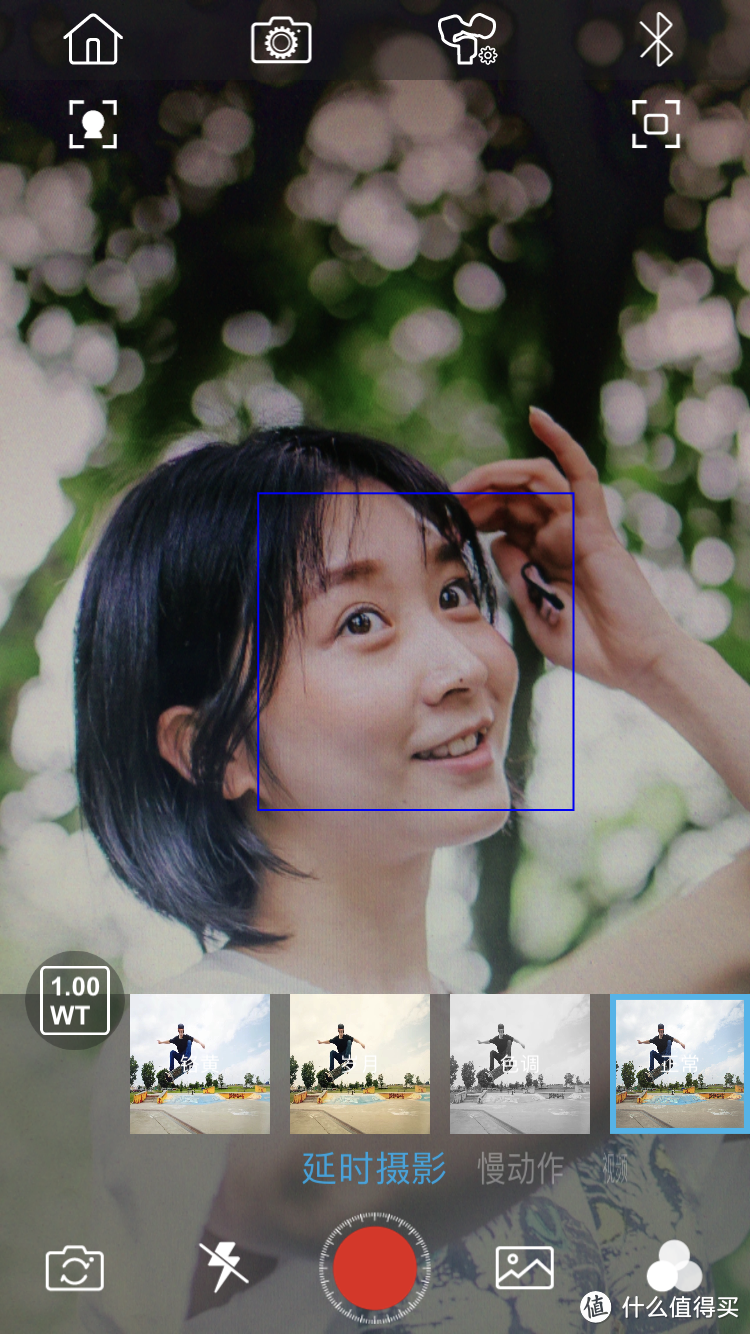Image resolution: width=750 pixels, height=1334 pixels.
Task: Flip between front and rear camera
Action: click(x=75, y=1269)
